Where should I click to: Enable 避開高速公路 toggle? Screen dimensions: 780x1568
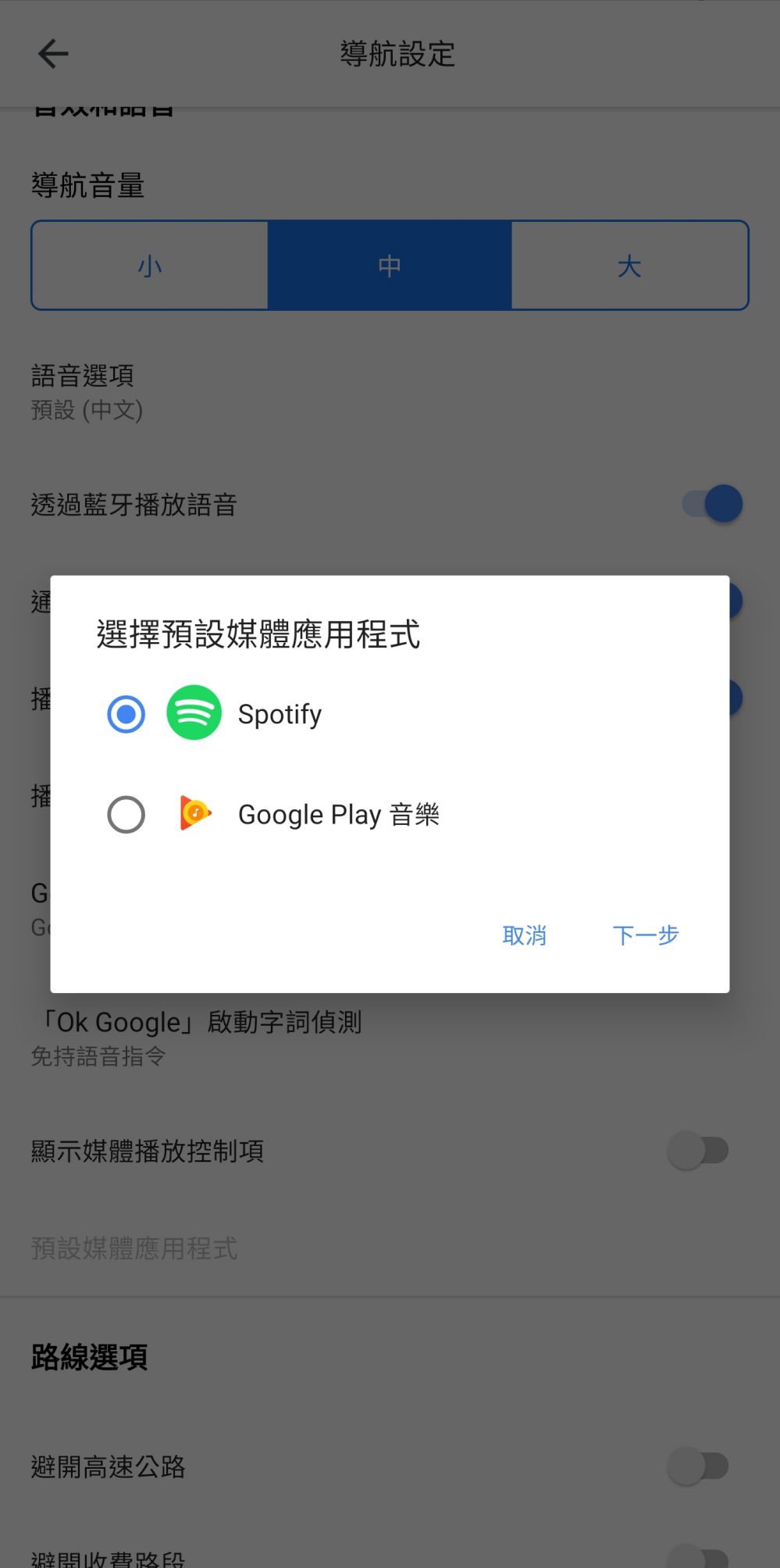coord(699,1466)
